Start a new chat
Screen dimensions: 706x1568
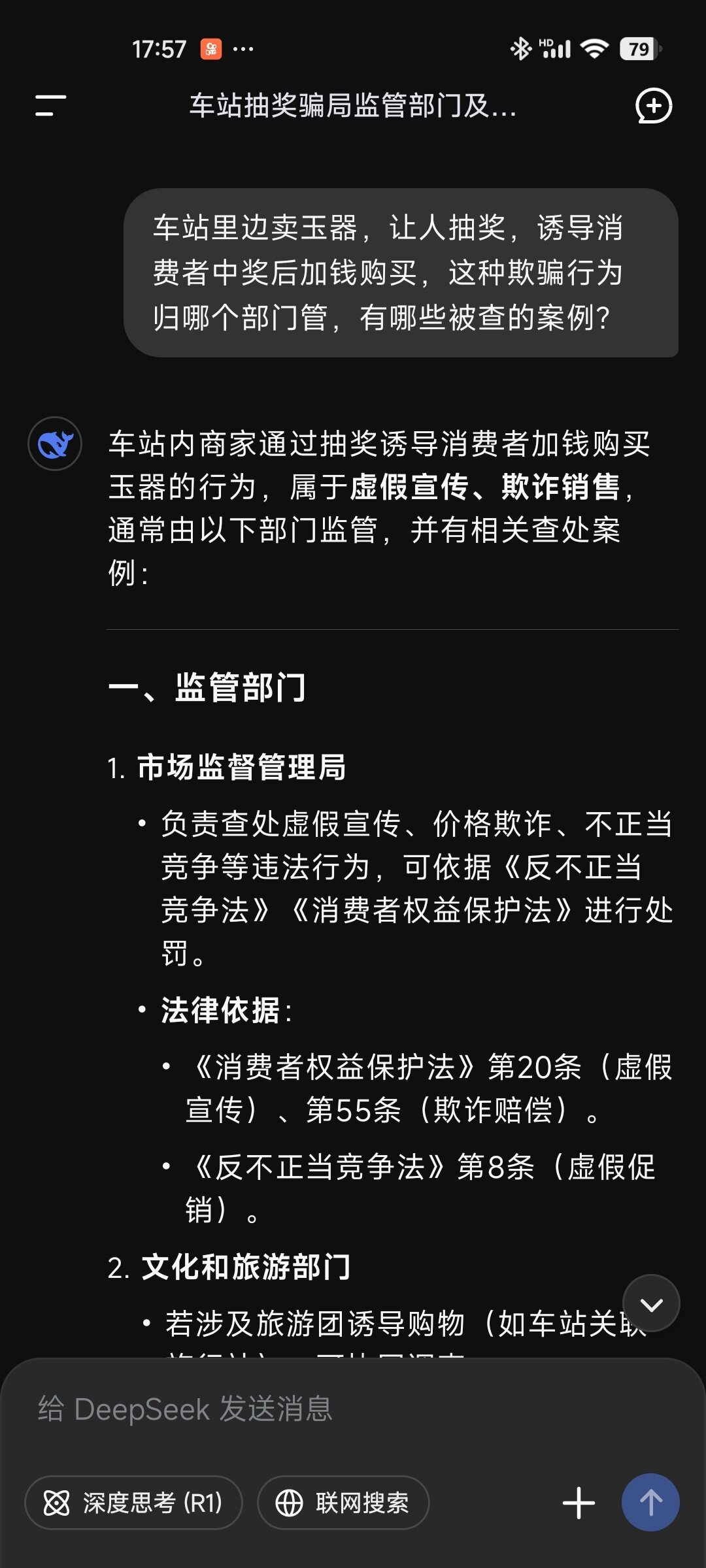pos(653,106)
